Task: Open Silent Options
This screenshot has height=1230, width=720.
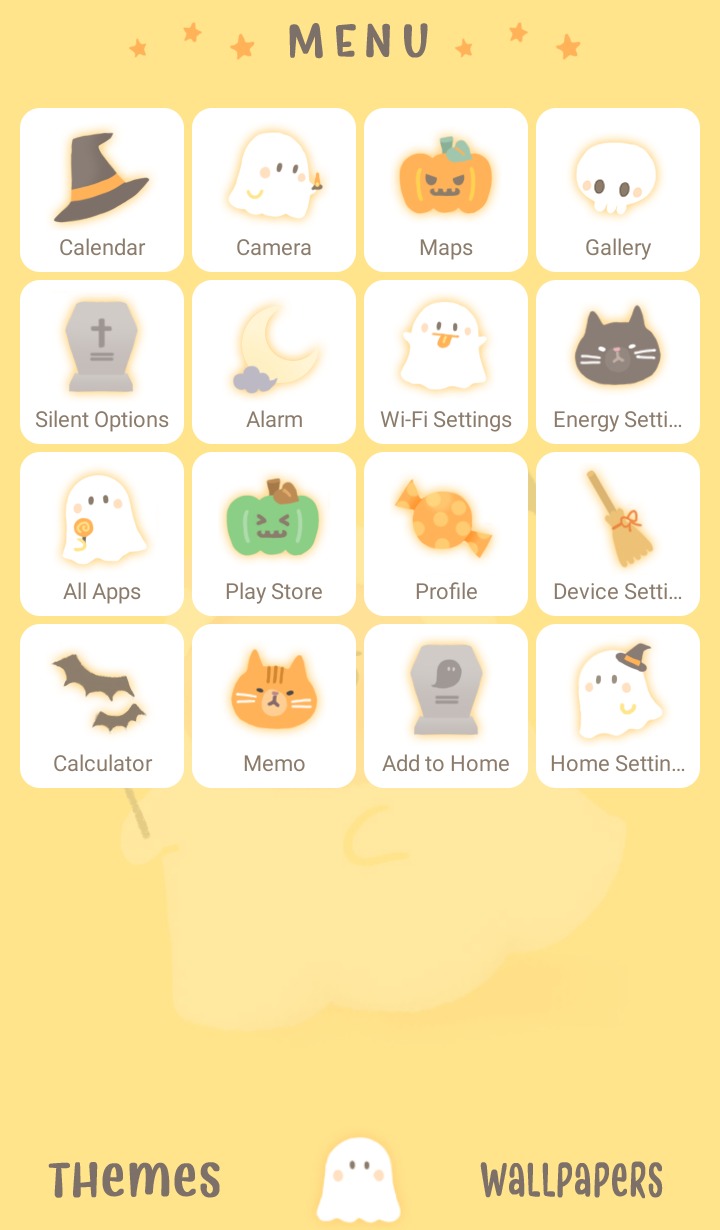Action: [102, 362]
